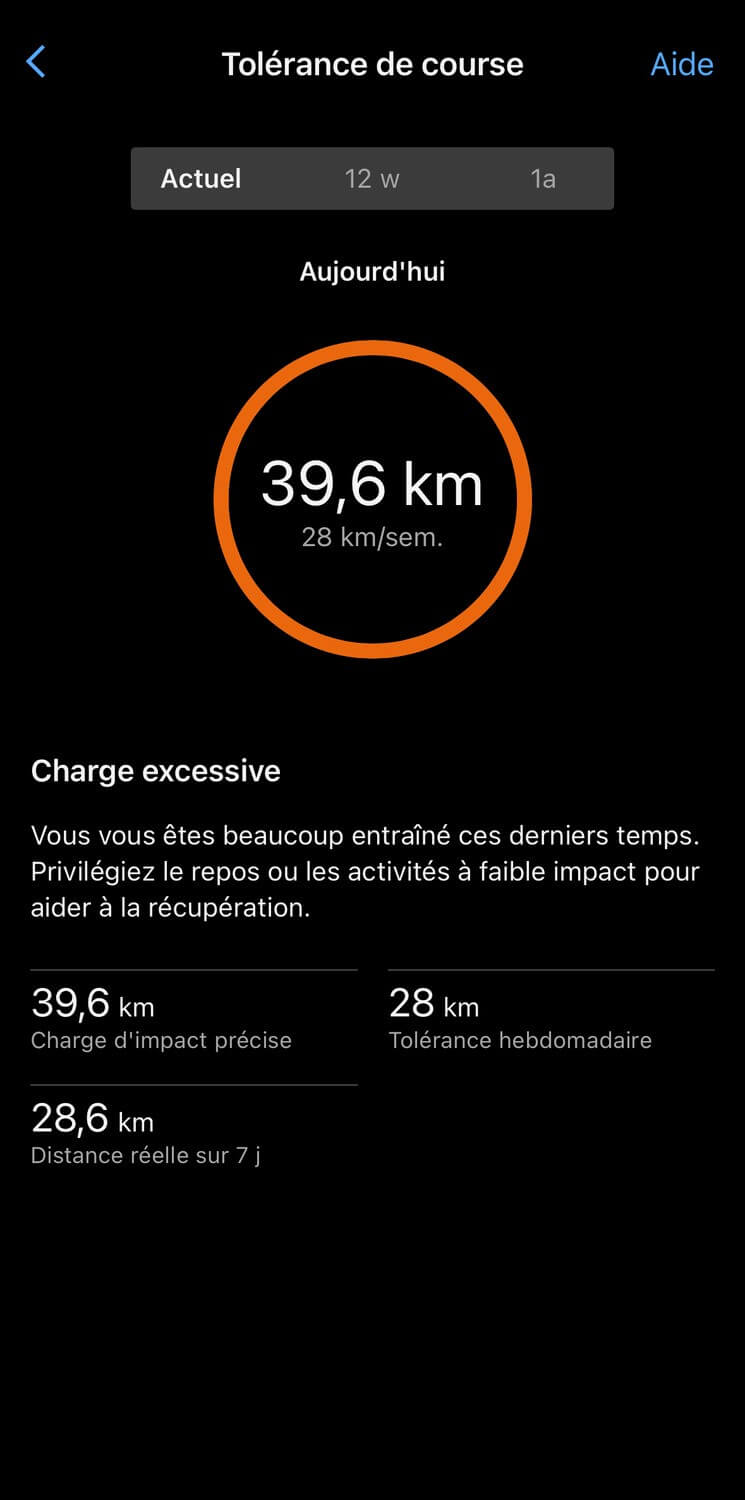Select the Actuel segment
This screenshot has height=1500, width=745.
click(x=201, y=179)
